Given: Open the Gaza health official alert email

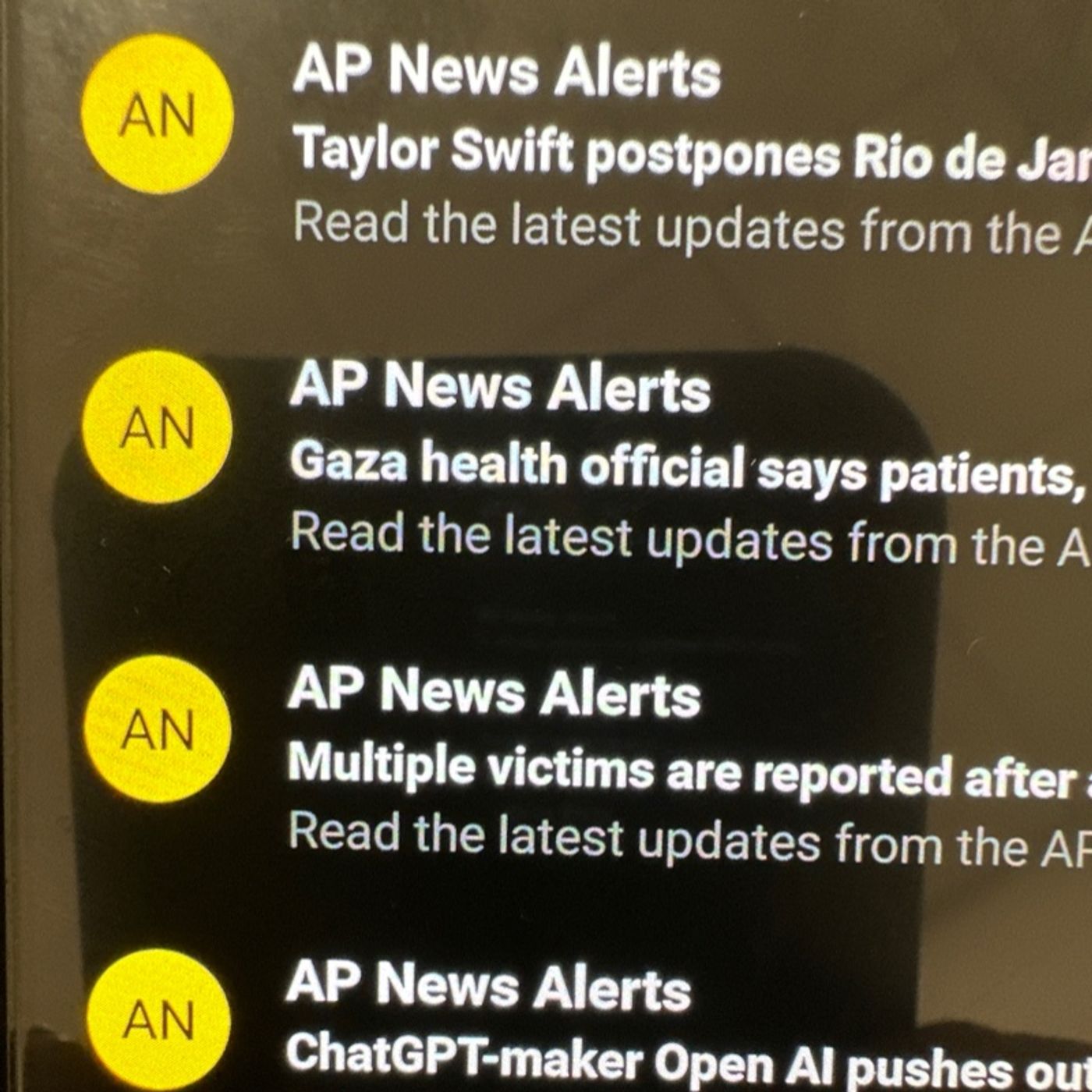Looking at the screenshot, I should [x=686, y=468].
